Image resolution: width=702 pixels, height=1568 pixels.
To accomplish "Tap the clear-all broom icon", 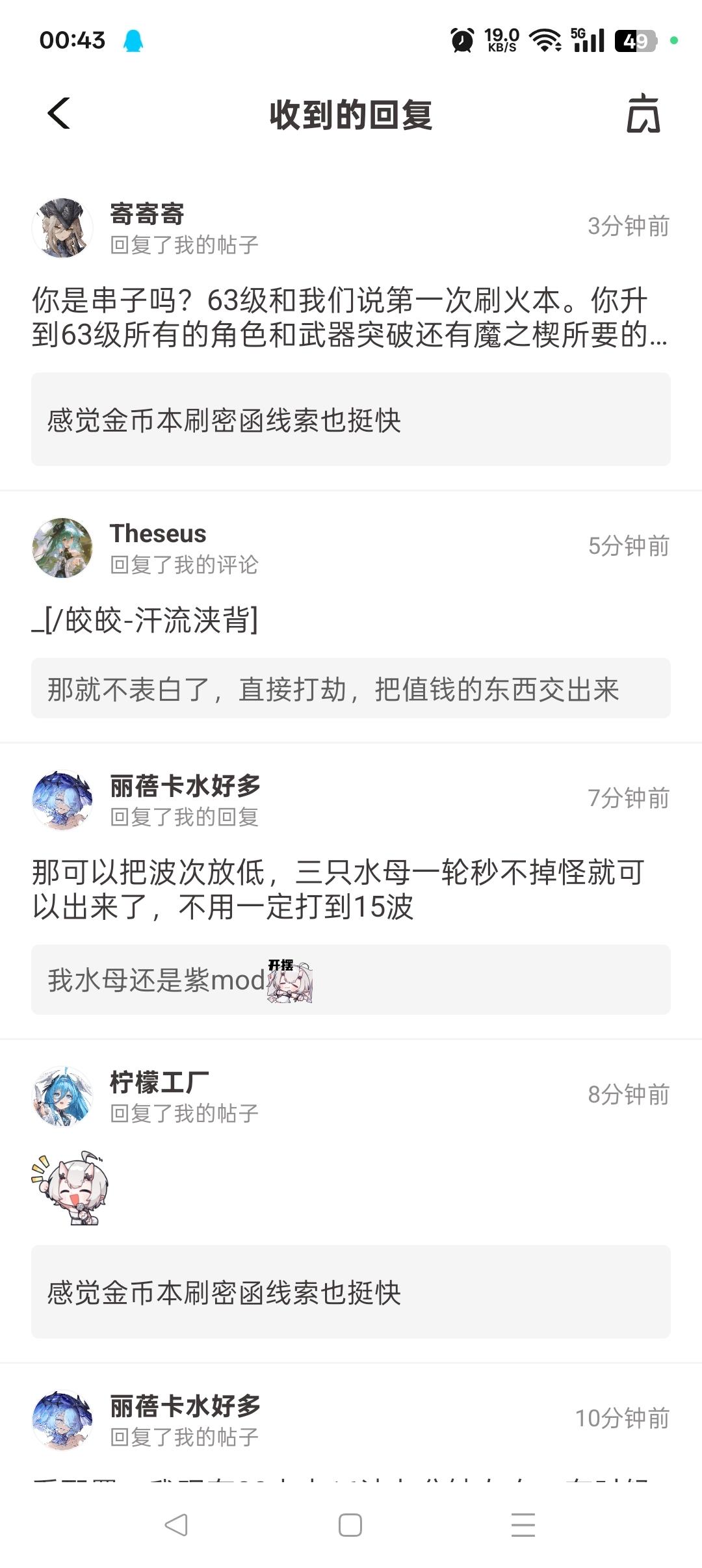I will click(x=642, y=114).
